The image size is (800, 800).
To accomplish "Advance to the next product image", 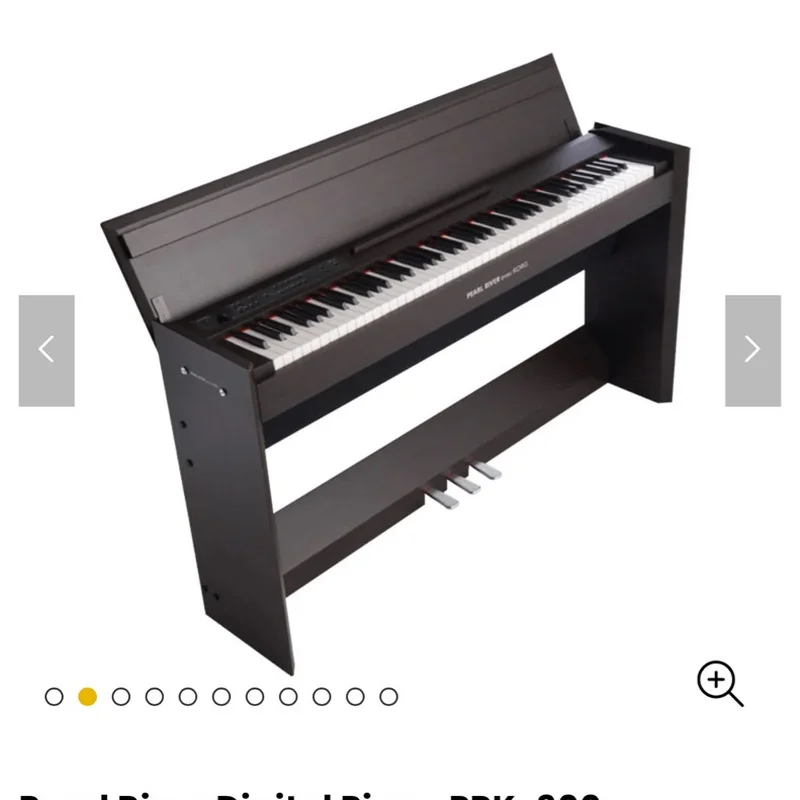I will tap(752, 350).
